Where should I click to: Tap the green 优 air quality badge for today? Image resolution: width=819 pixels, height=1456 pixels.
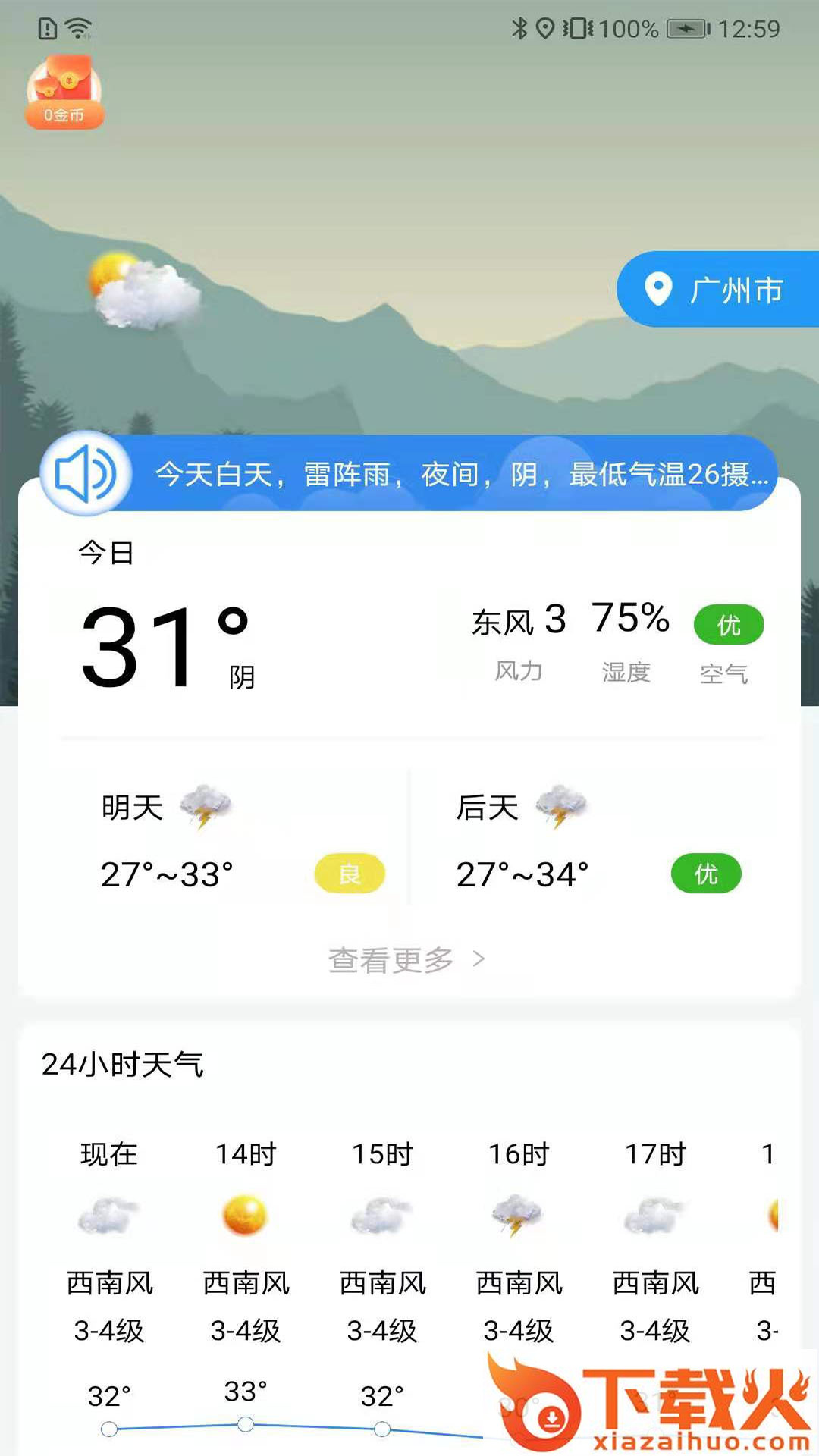728,625
